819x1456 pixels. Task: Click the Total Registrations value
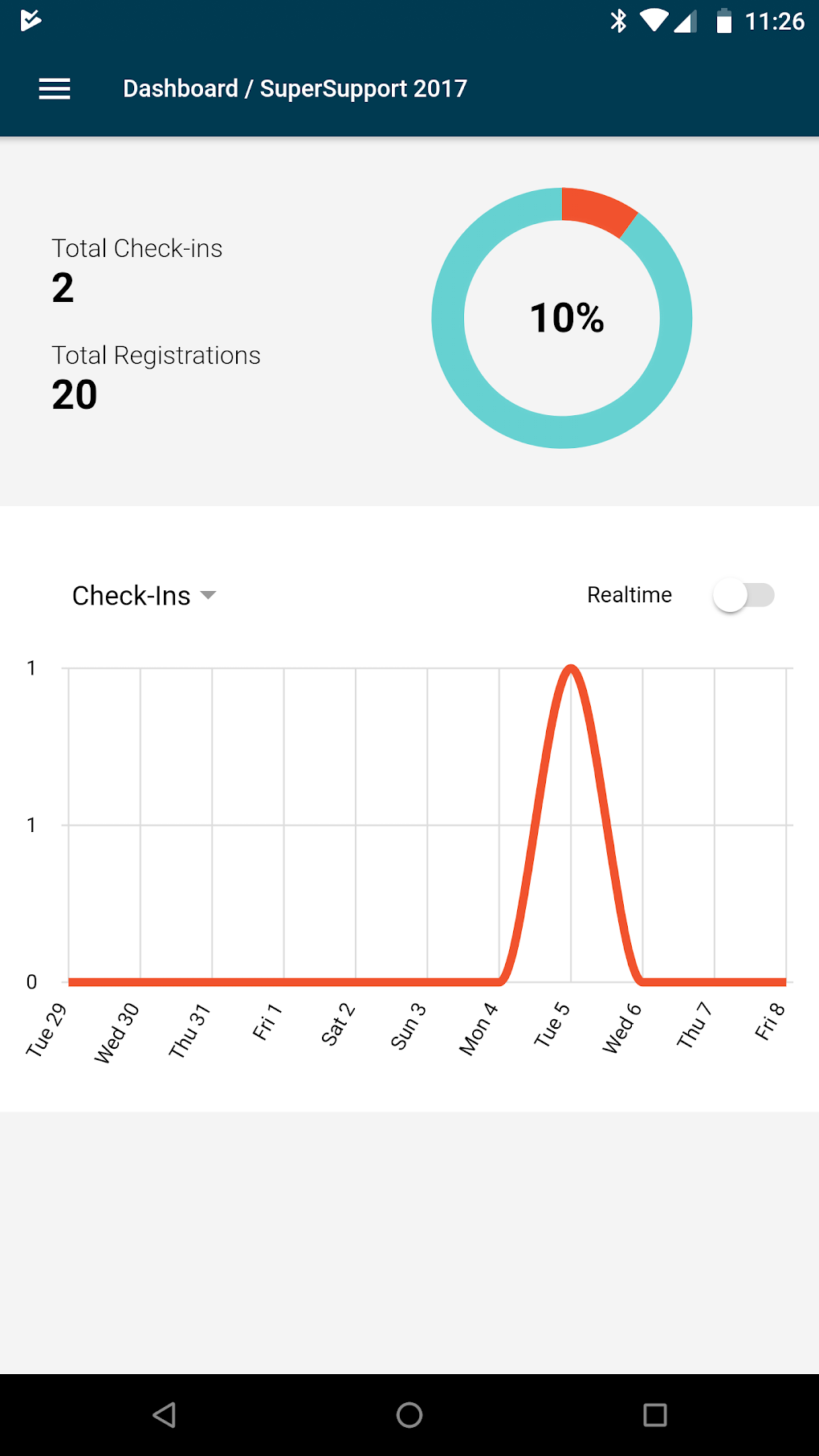pos(75,394)
